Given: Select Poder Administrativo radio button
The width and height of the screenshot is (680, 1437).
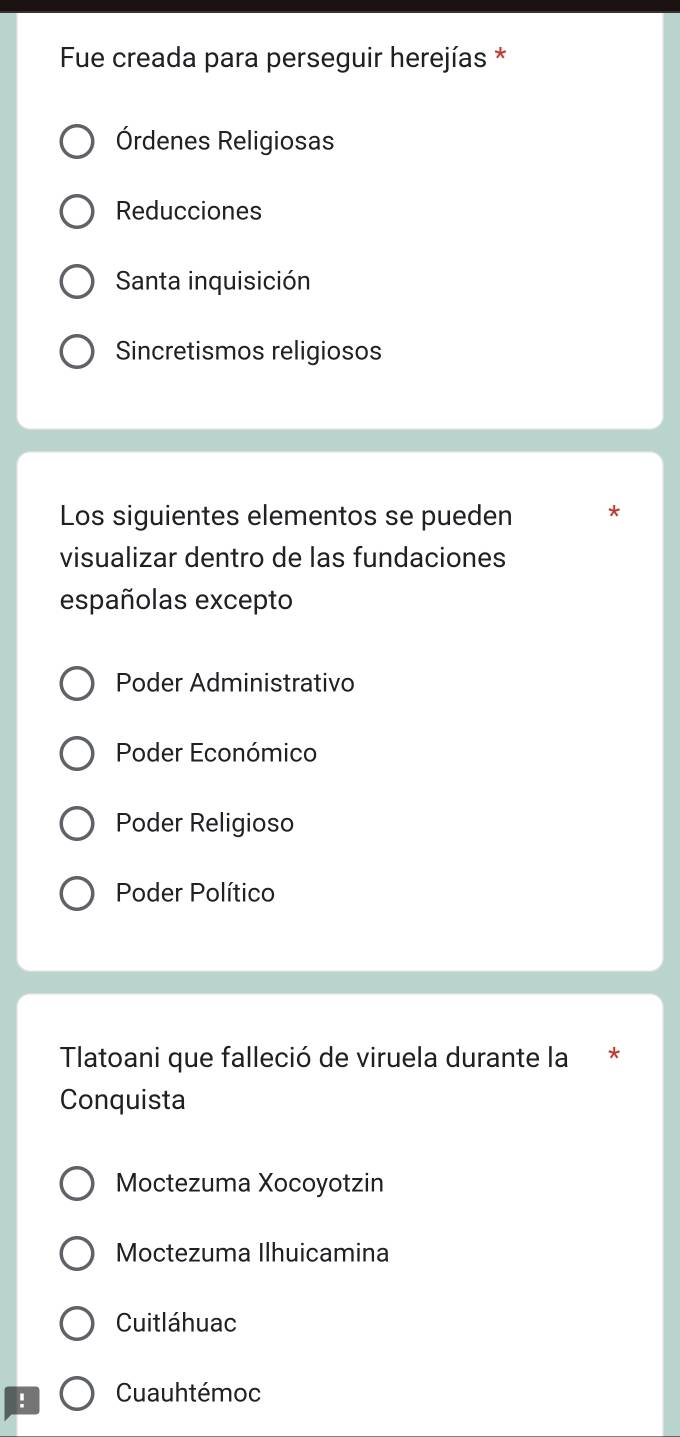Looking at the screenshot, I should tap(78, 684).
